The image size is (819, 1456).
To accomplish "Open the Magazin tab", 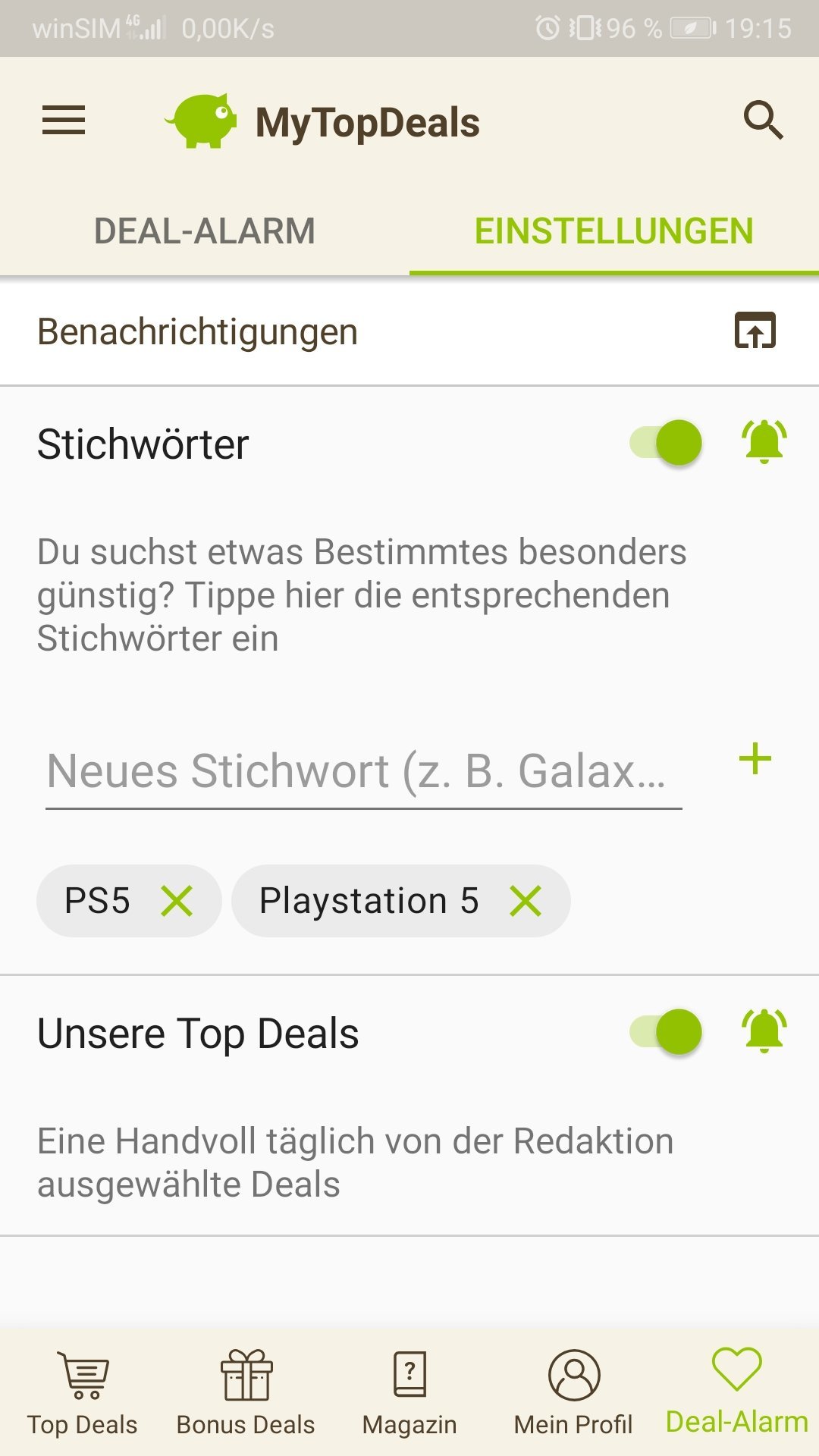I will (409, 1394).
